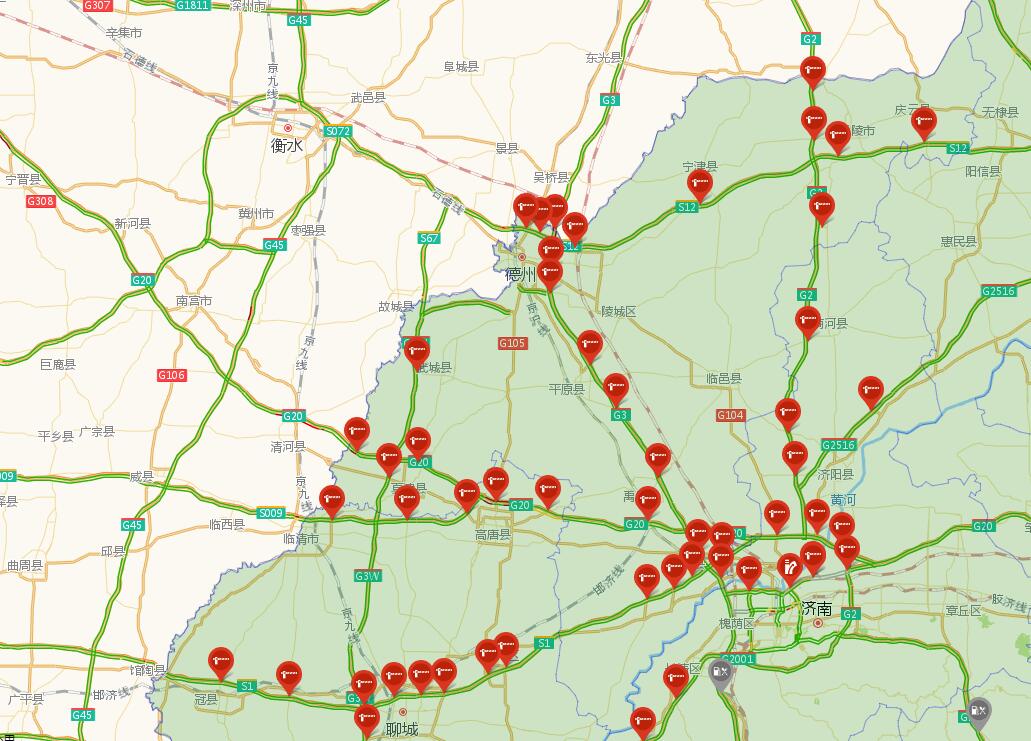1031x741 pixels.
Task: Tap the toll marker north of 临清市
Action: coord(332,499)
